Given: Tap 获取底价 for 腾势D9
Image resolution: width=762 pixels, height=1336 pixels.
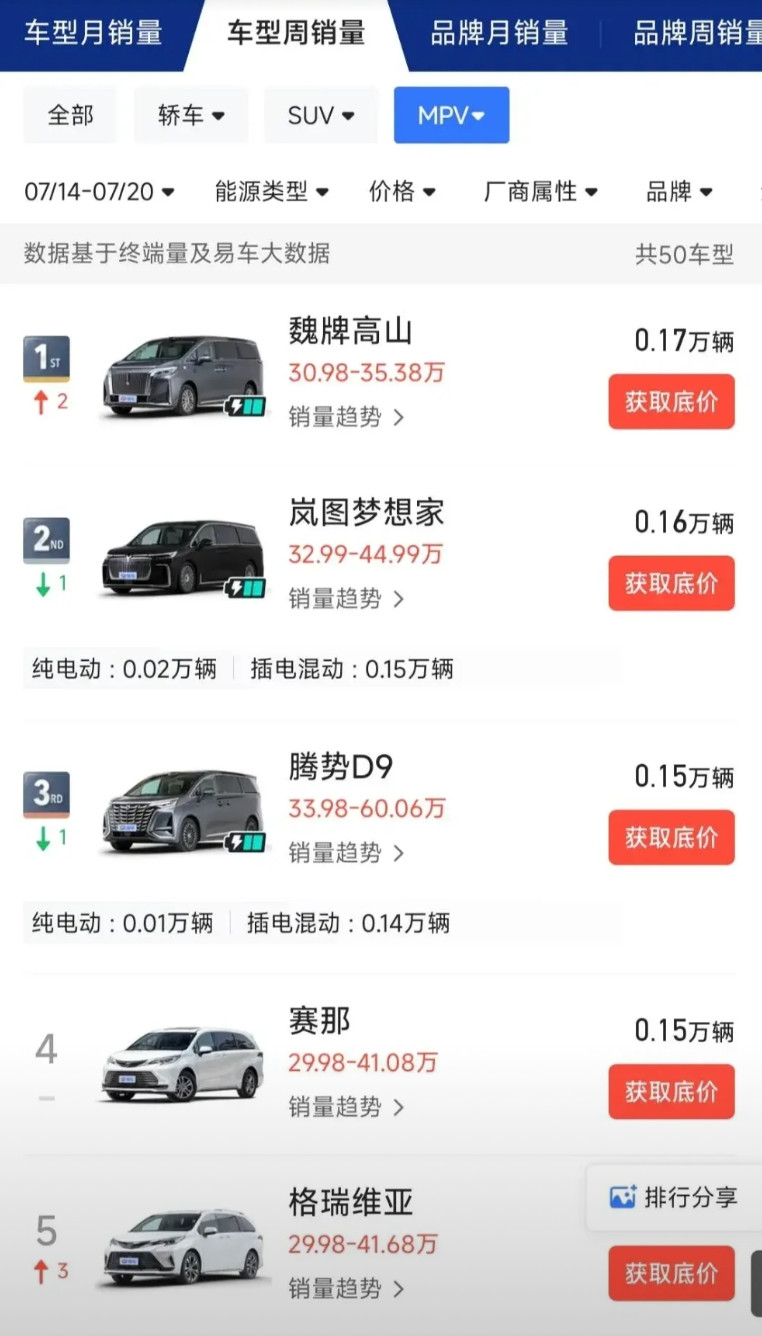Looking at the screenshot, I should pyautogui.click(x=672, y=837).
